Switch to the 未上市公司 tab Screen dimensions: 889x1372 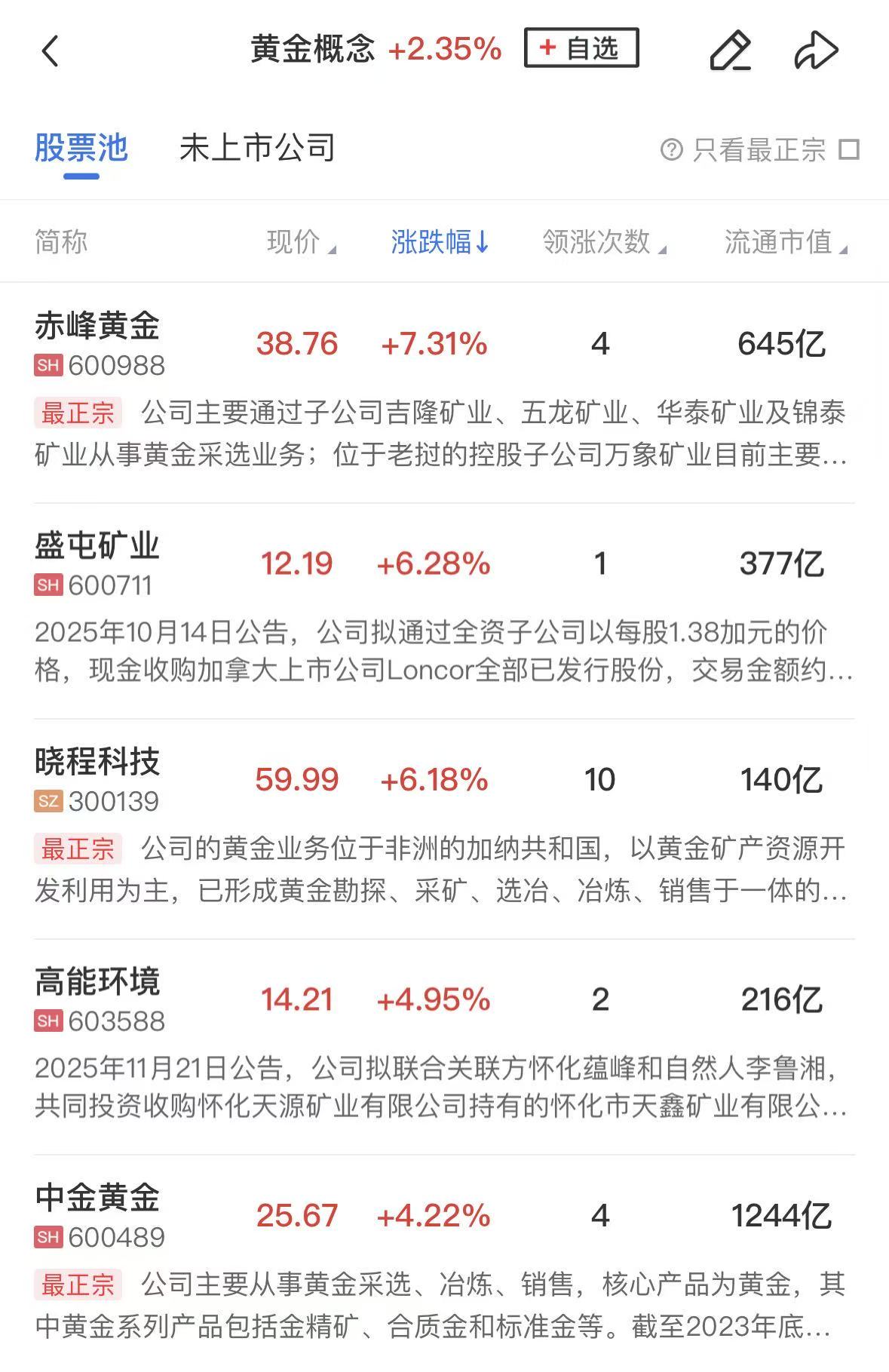[257, 148]
